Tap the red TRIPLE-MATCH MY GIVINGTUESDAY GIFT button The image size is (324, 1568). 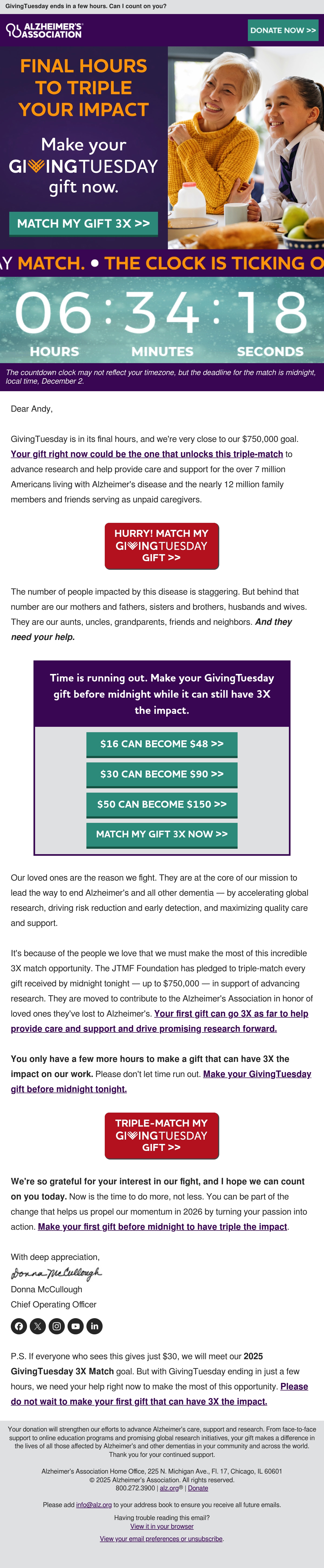pyautogui.click(x=161, y=1136)
